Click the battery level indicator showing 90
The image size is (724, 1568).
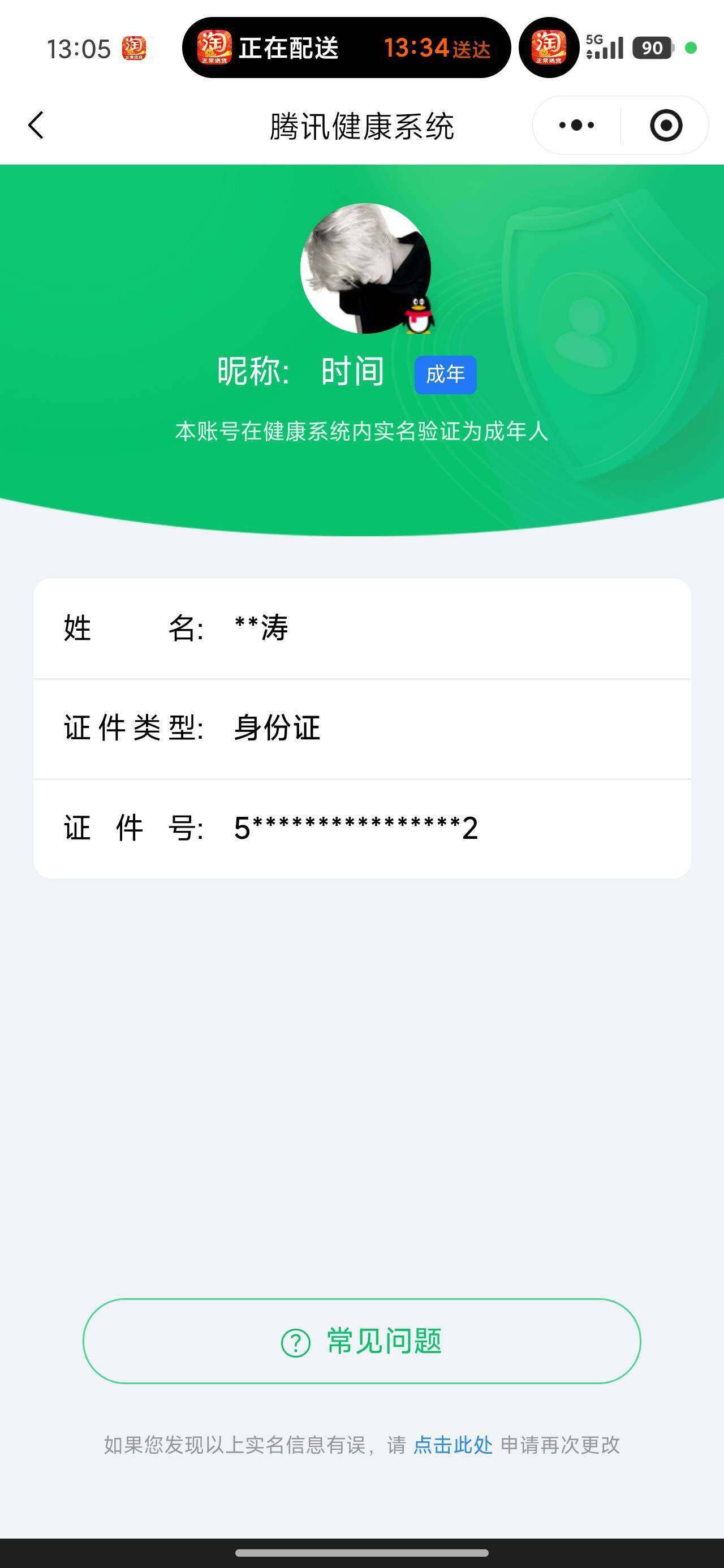[652, 48]
